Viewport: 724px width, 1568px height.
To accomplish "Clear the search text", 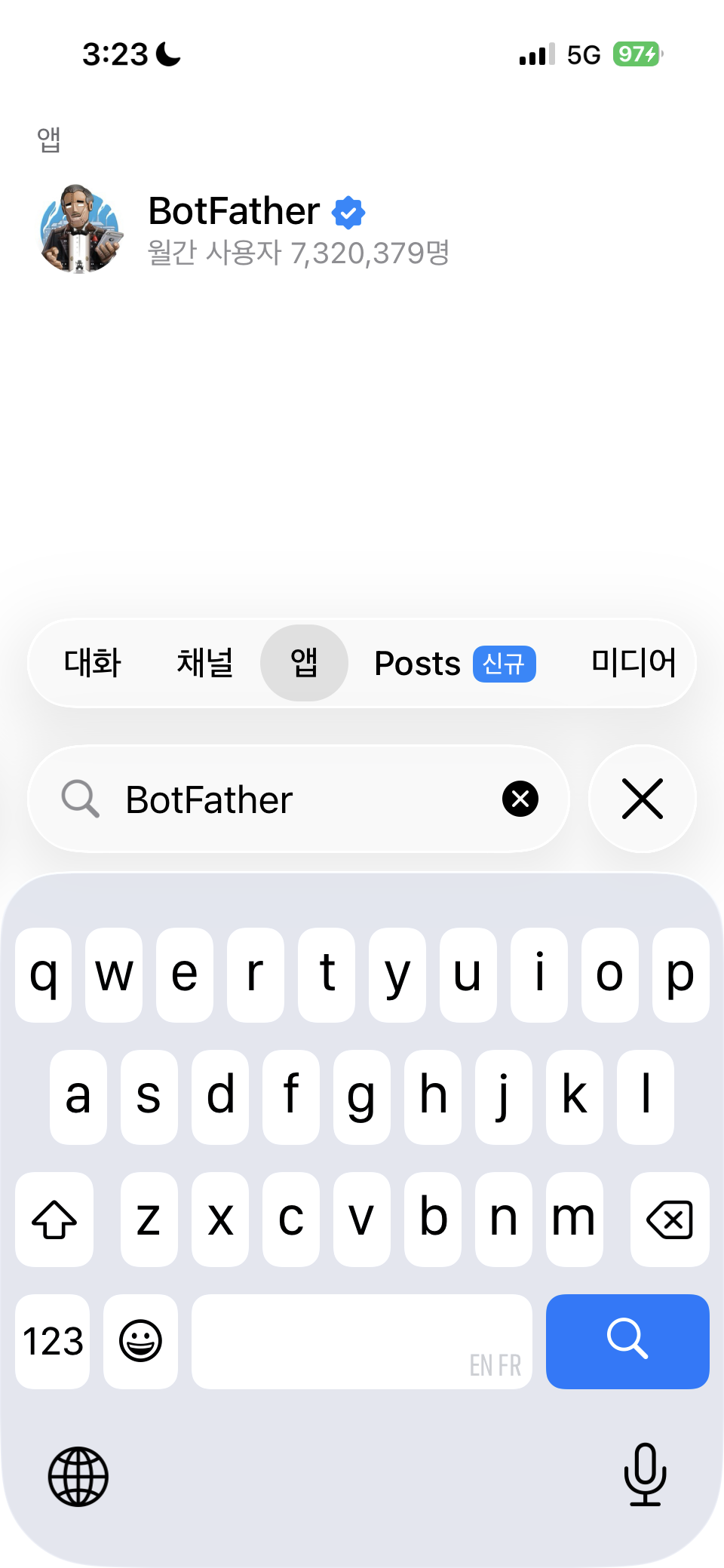I will coord(520,799).
